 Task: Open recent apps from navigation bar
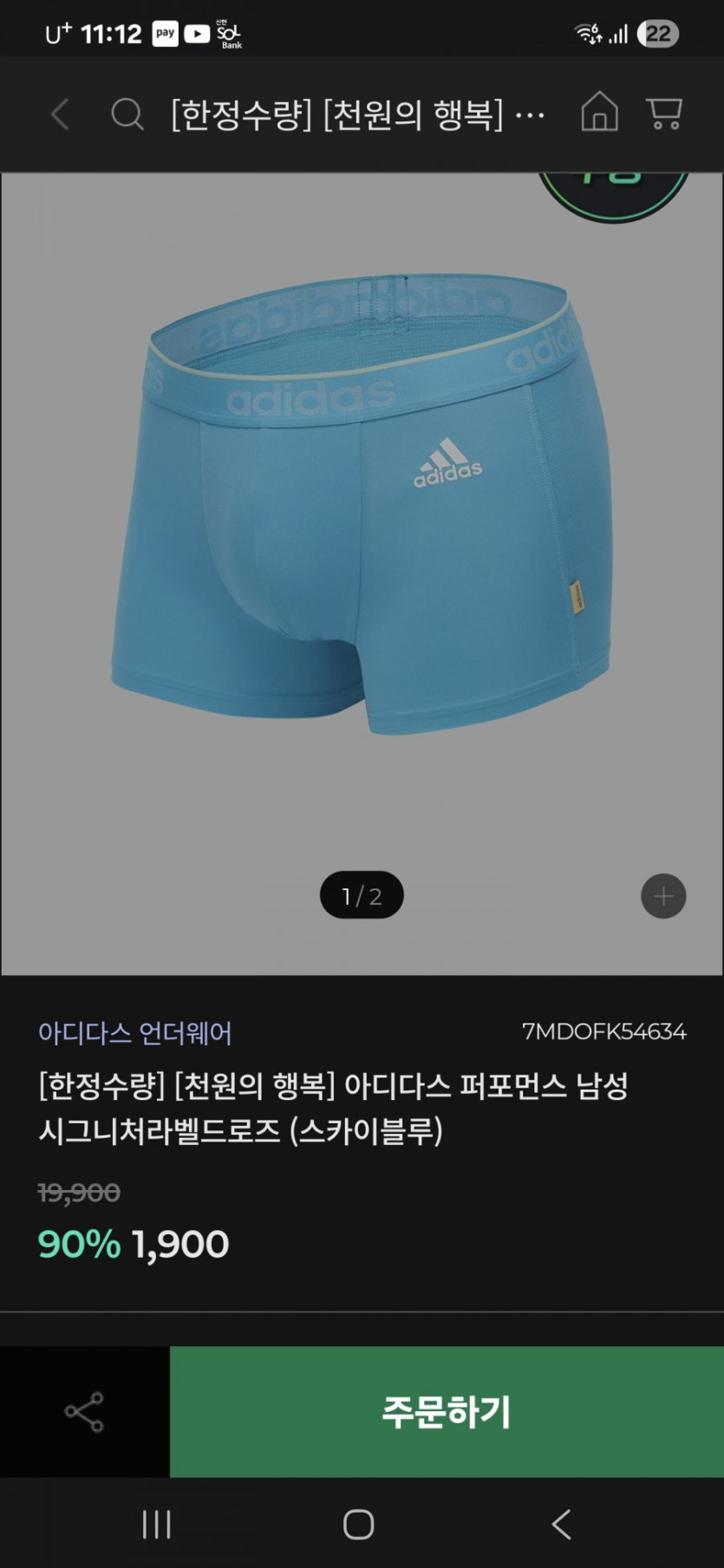click(157, 1524)
